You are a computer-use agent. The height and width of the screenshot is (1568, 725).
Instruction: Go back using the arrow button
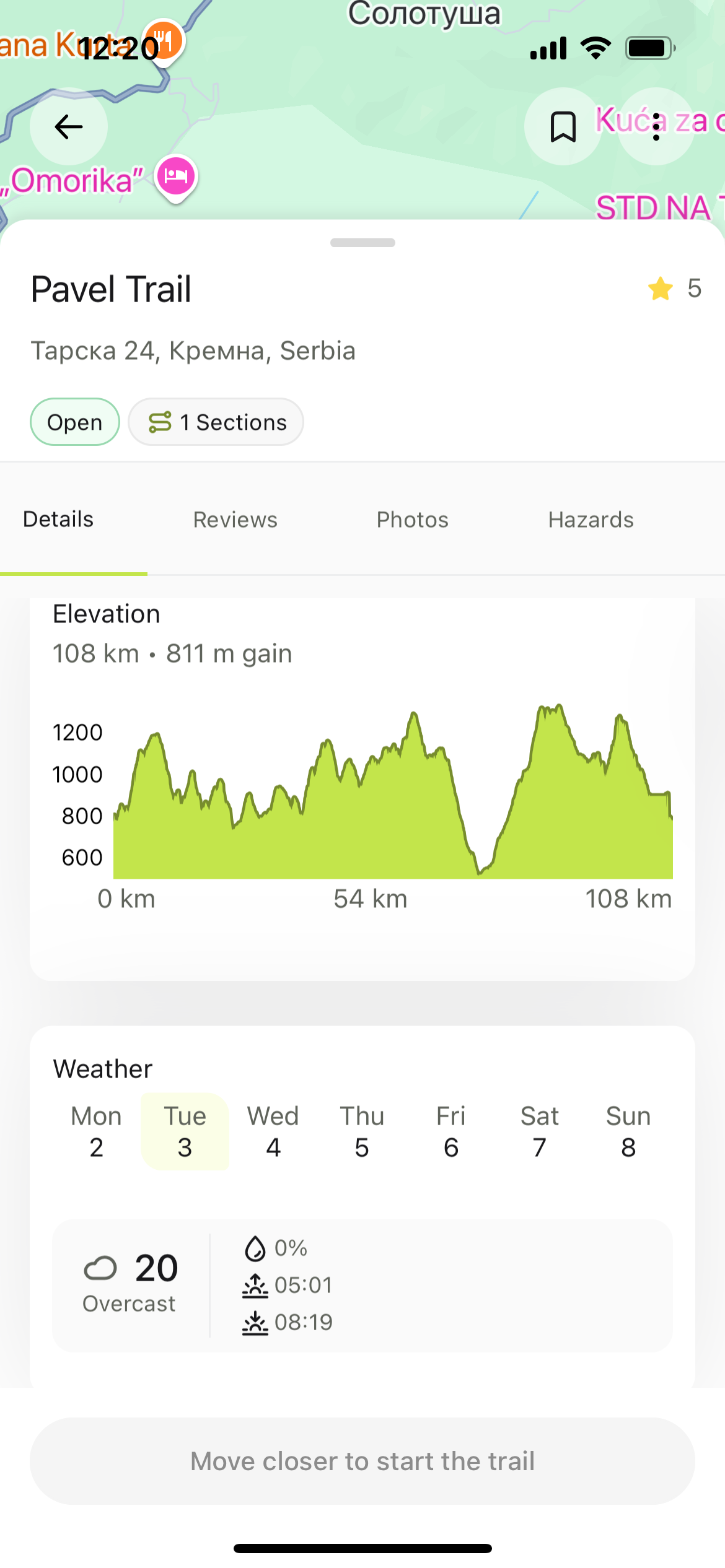[69, 127]
